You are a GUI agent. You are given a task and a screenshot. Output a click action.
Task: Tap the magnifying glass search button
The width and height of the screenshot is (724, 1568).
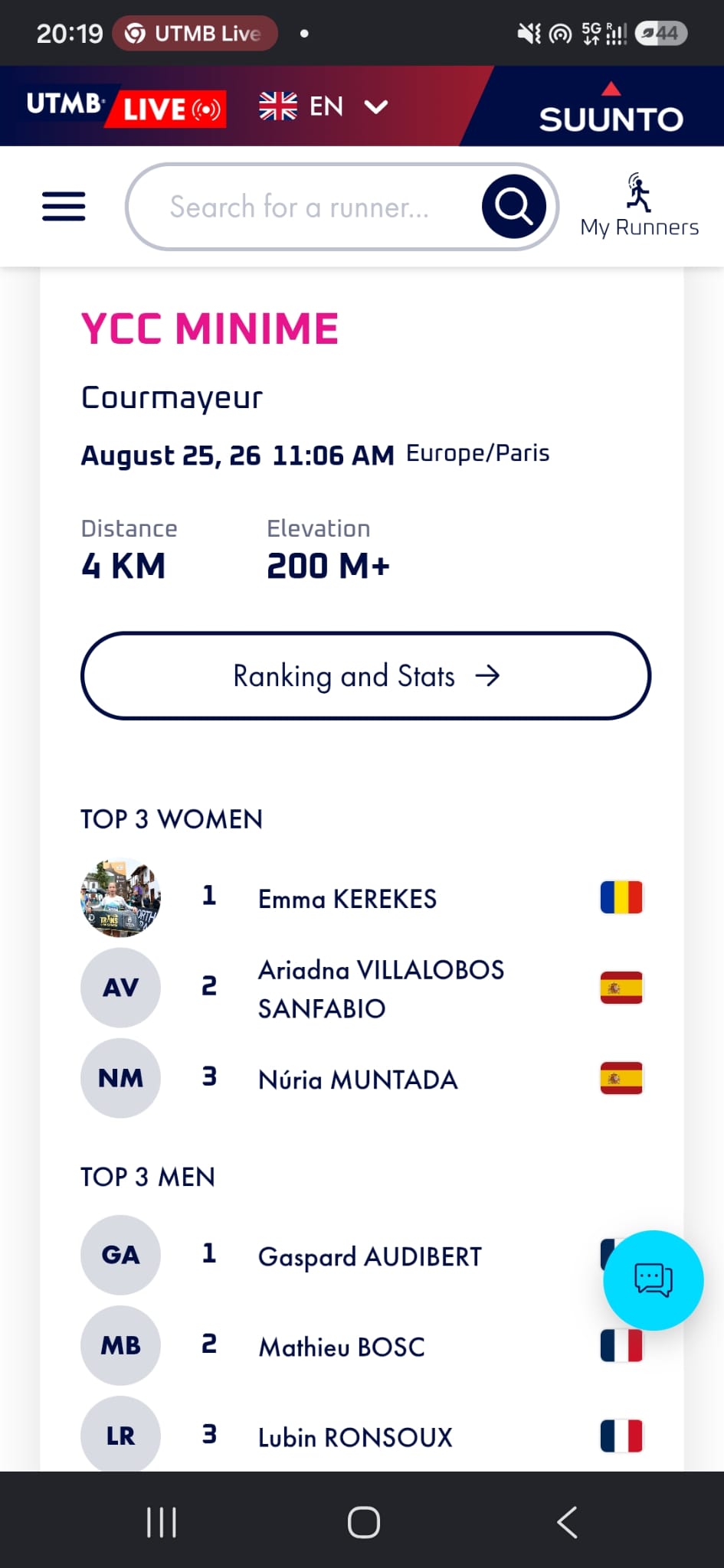513,207
